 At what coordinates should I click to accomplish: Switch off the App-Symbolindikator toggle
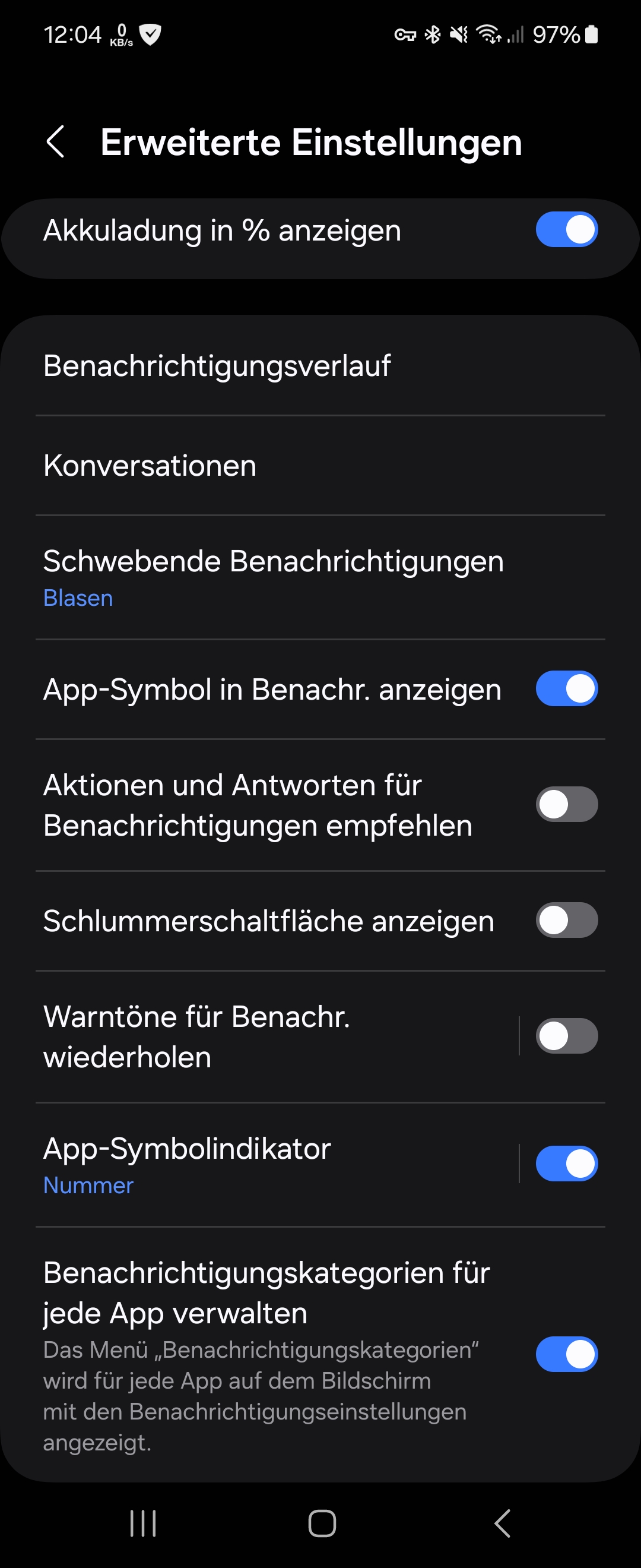point(566,1164)
